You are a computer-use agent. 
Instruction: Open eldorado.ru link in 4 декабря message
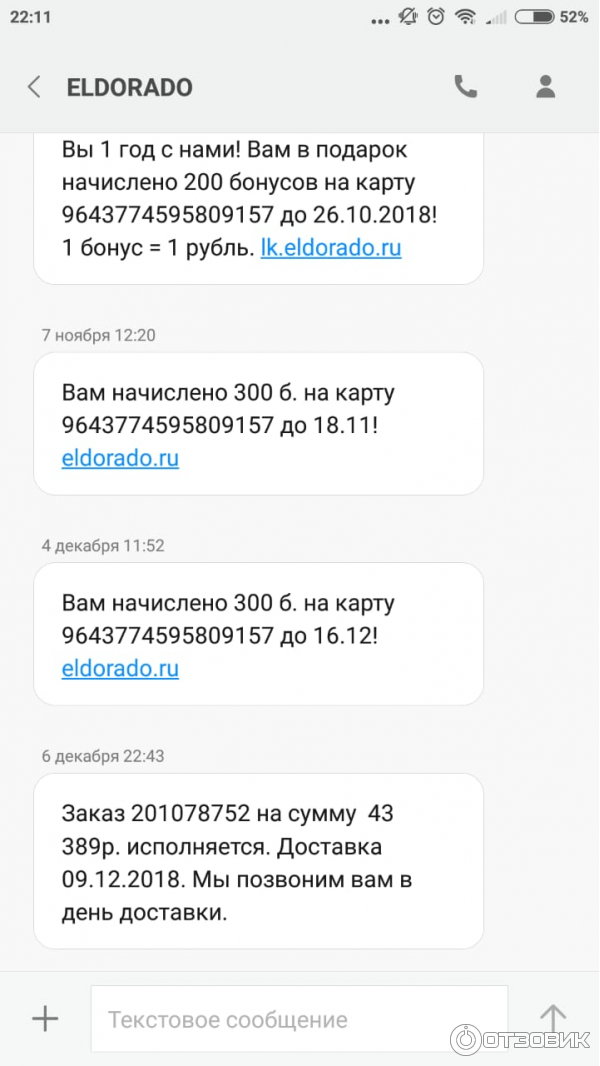click(120, 668)
